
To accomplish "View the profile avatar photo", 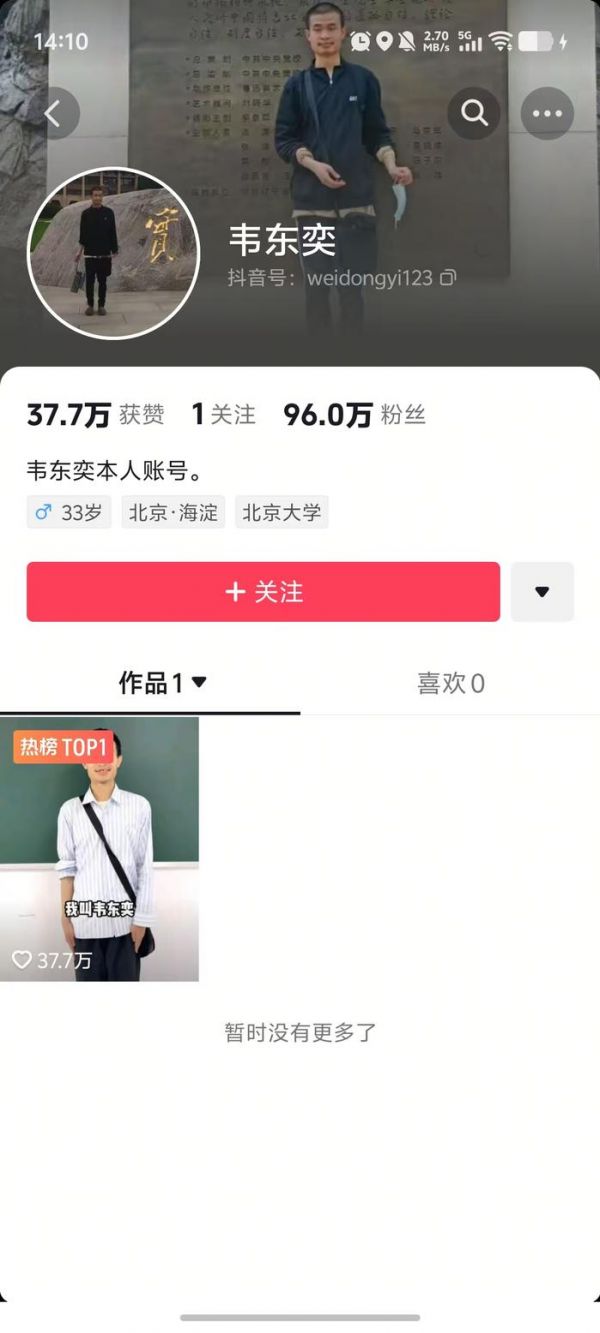I will (x=113, y=253).
